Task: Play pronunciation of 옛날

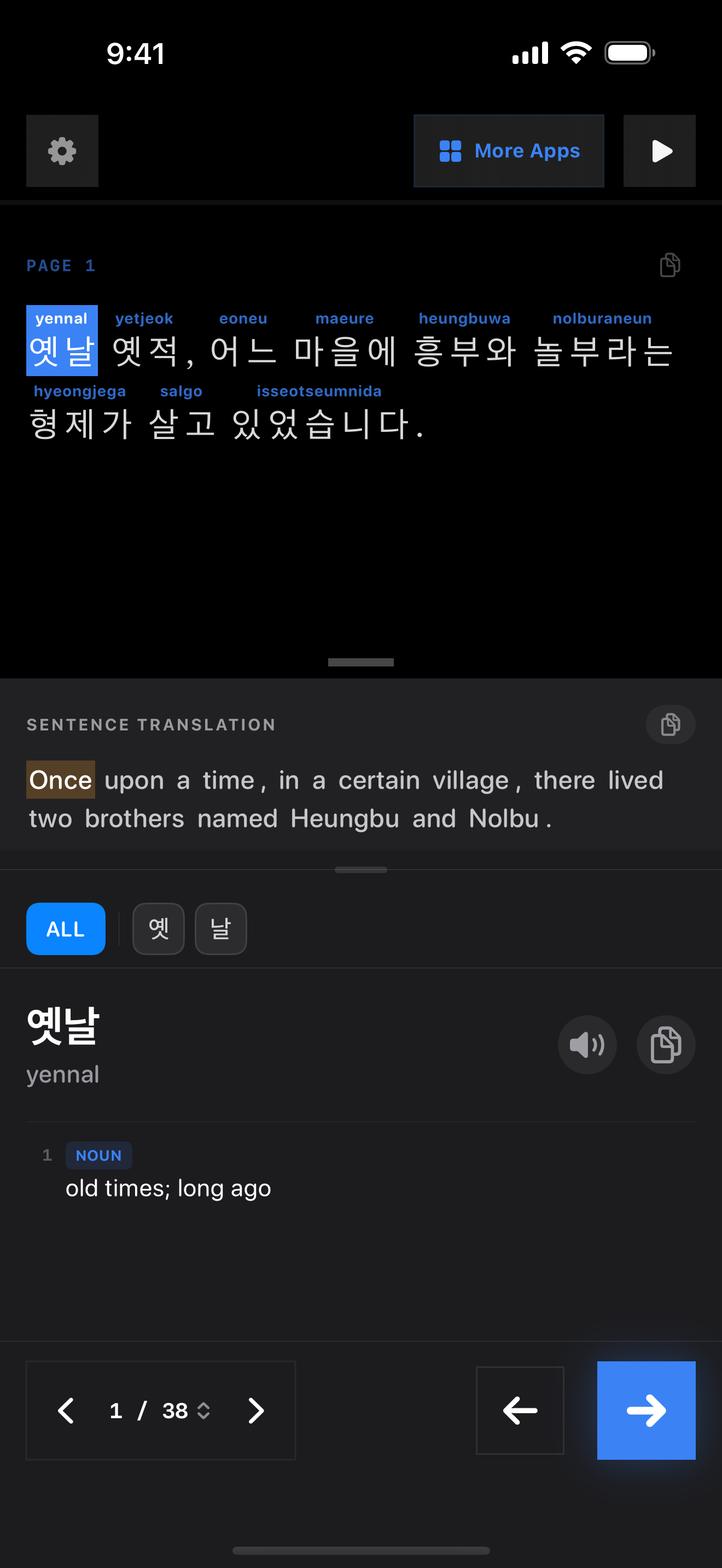Action: click(587, 1045)
